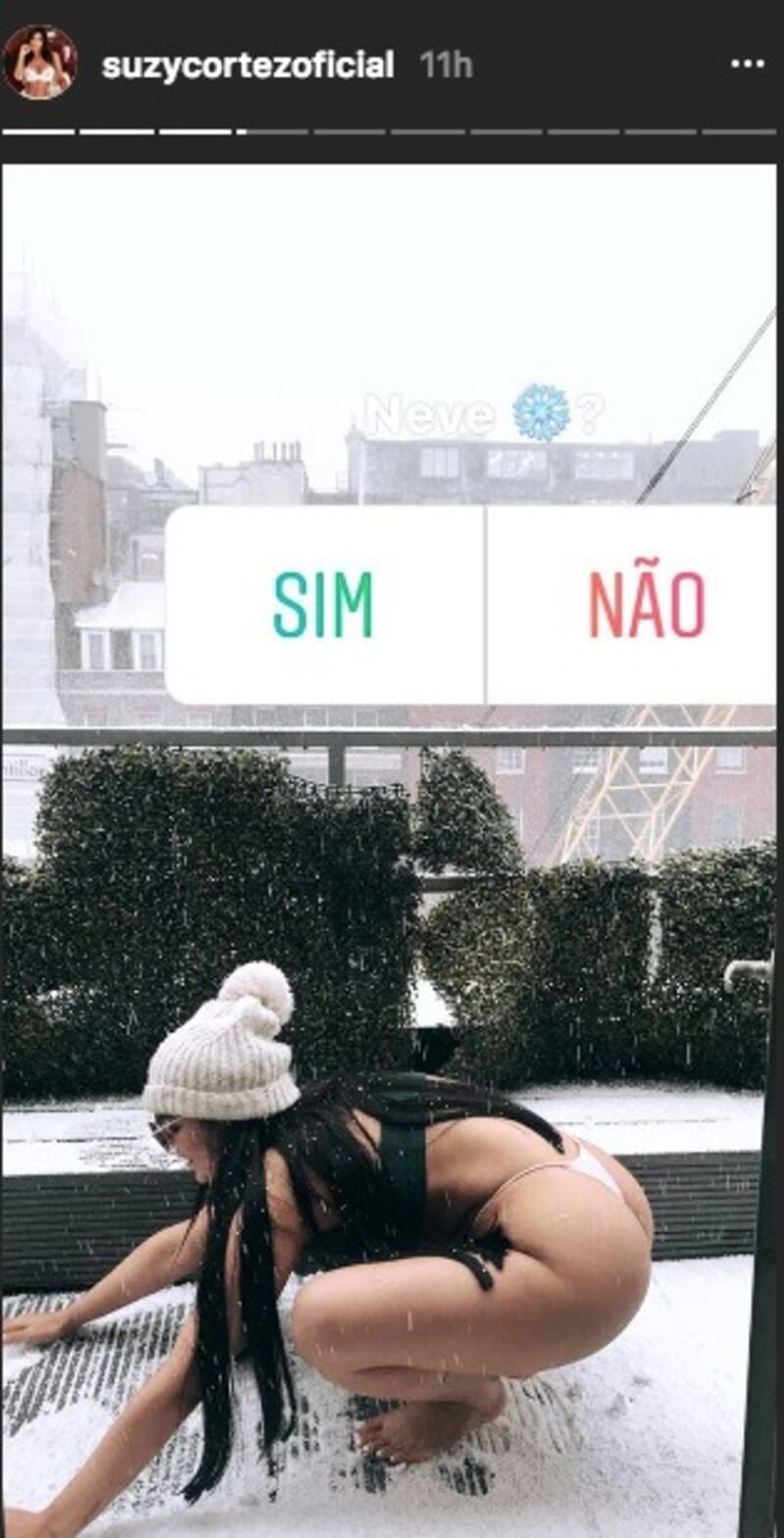The height and width of the screenshot is (1538, 784).
Task: Open suzycortezoficial's profile picture
Action: click(40, 64)
